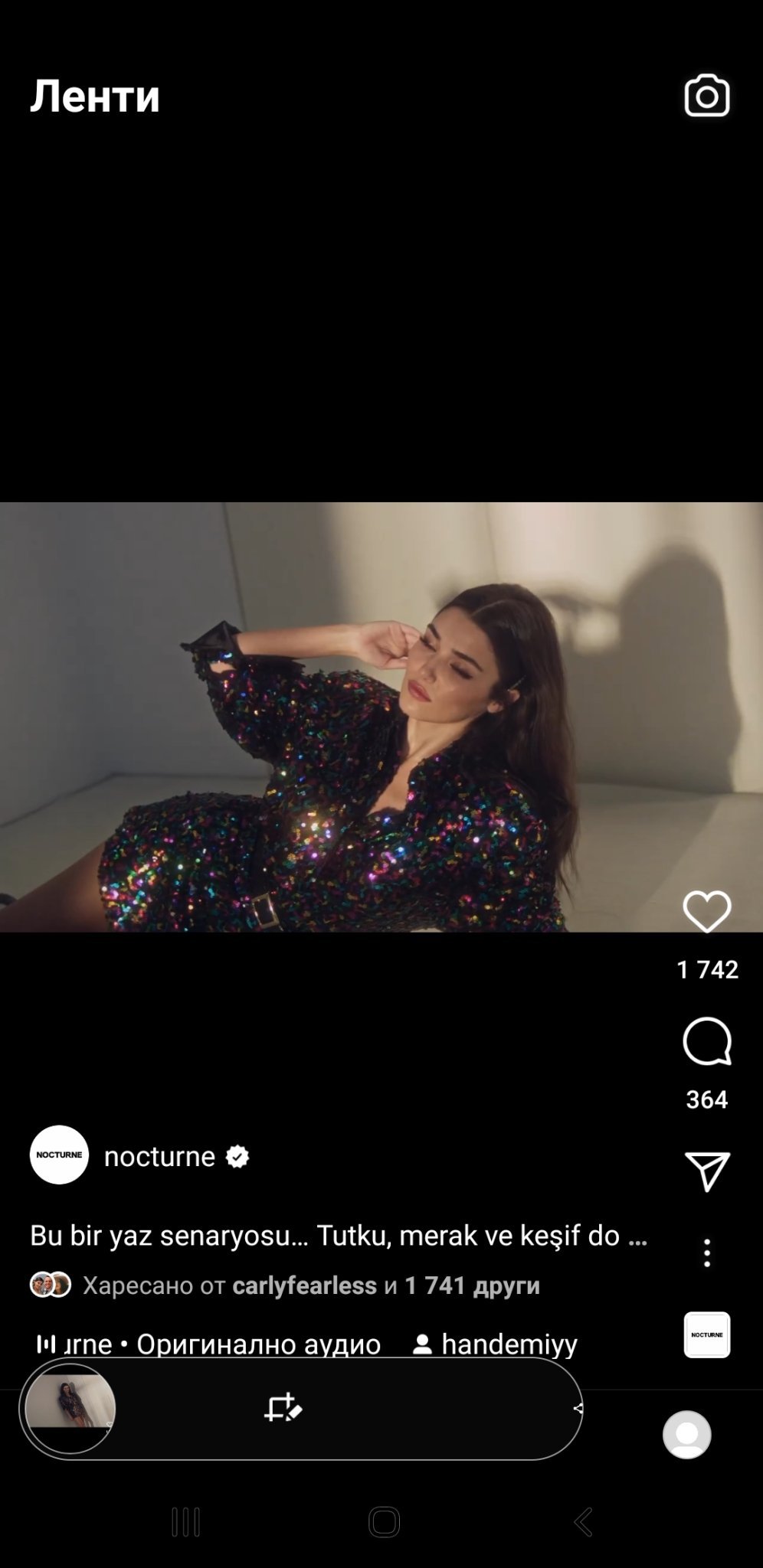Open the three-dot overflow menu
This screenshot has width=763, height=1568.
pos(706,1253)
